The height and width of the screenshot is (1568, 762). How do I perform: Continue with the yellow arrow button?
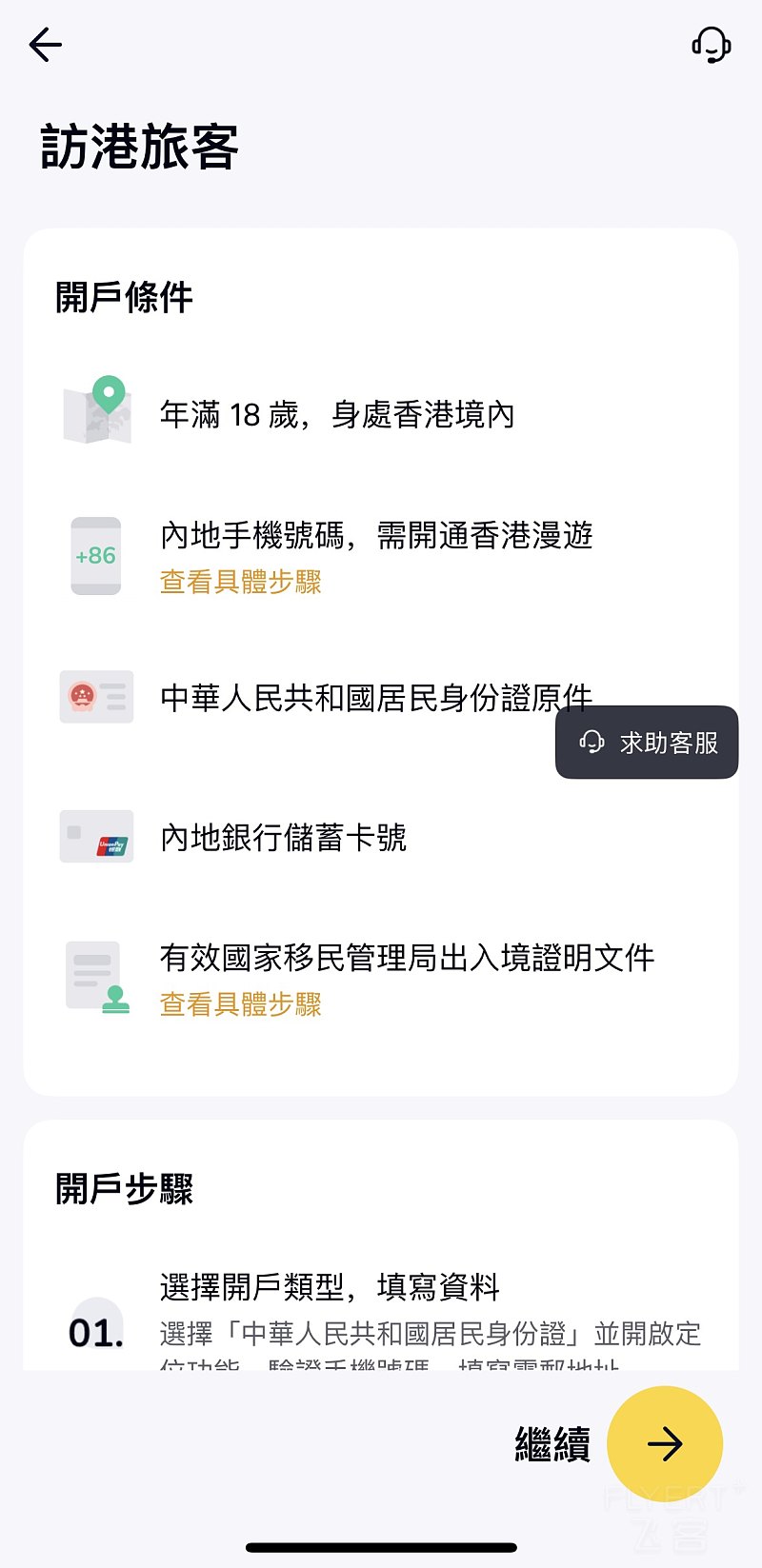pos(665,1443)
